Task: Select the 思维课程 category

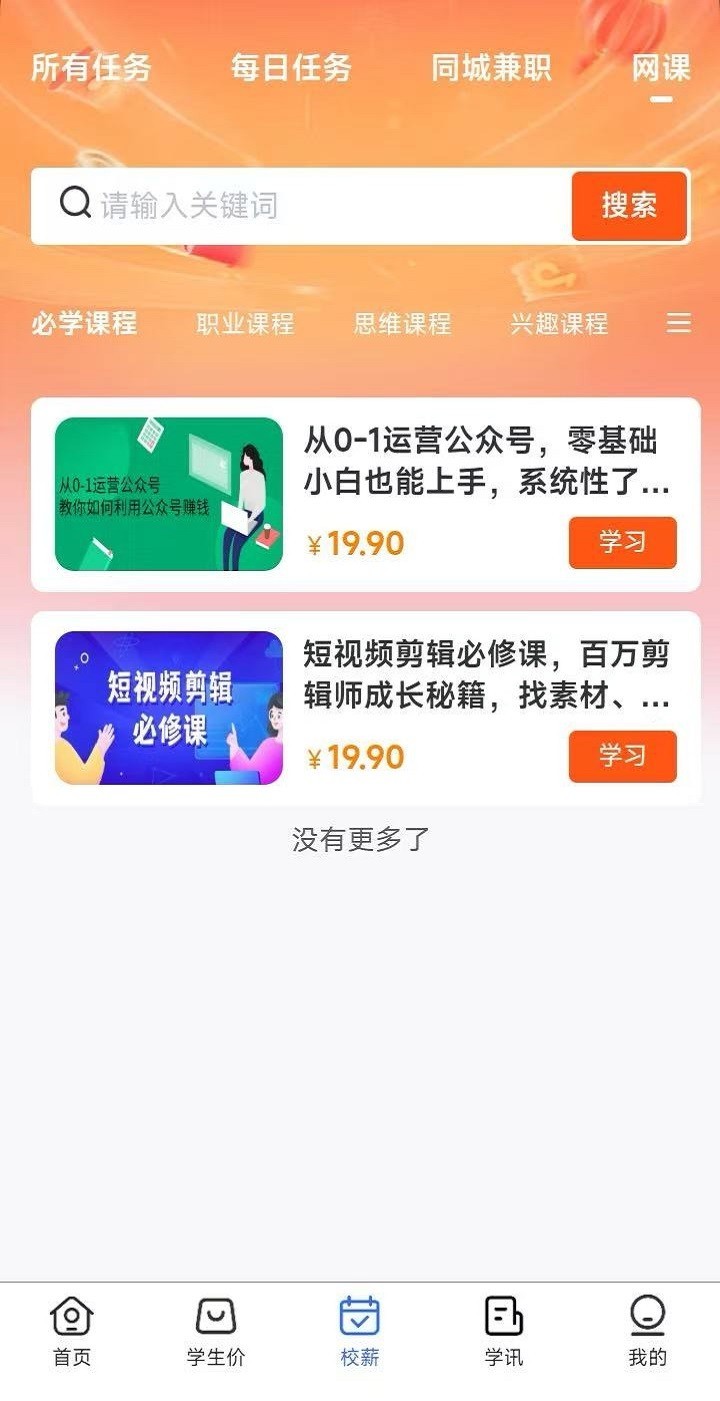Action: click(x=402, y=324)
